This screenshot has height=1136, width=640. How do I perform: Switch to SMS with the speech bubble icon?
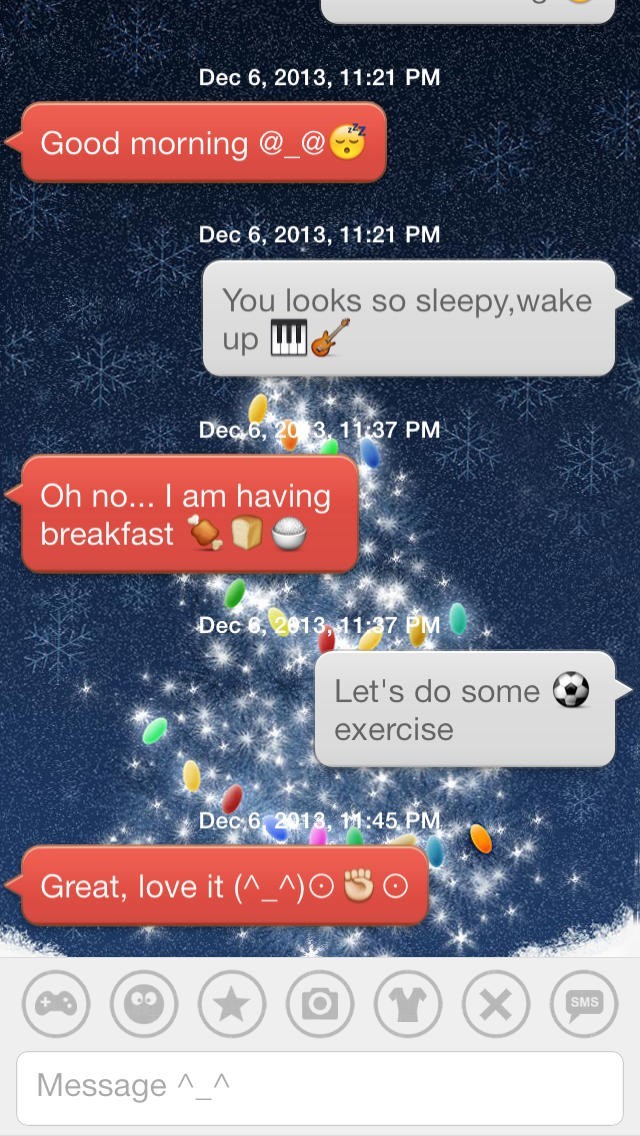pos(584,1003)
